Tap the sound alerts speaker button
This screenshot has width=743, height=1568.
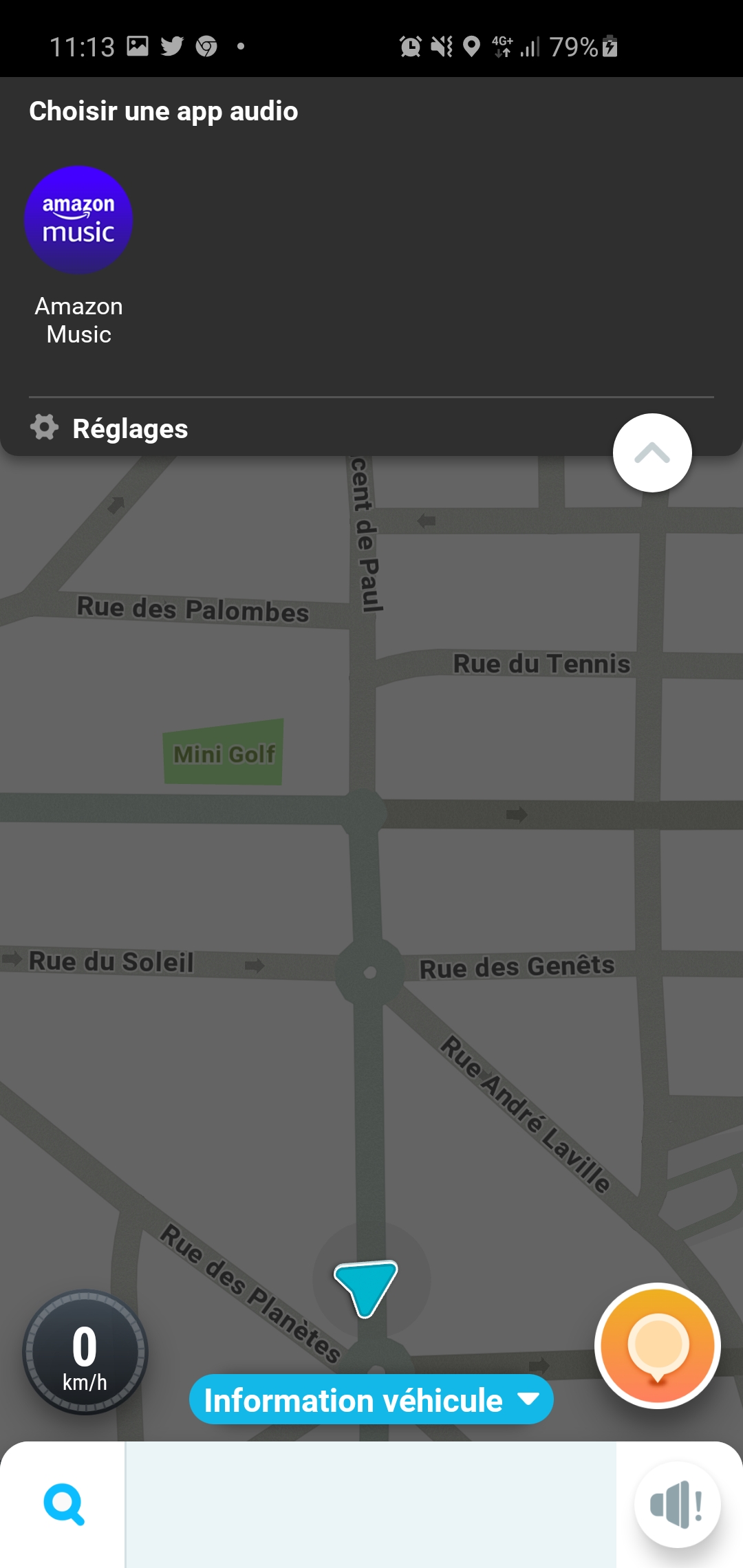point(678,1505)
